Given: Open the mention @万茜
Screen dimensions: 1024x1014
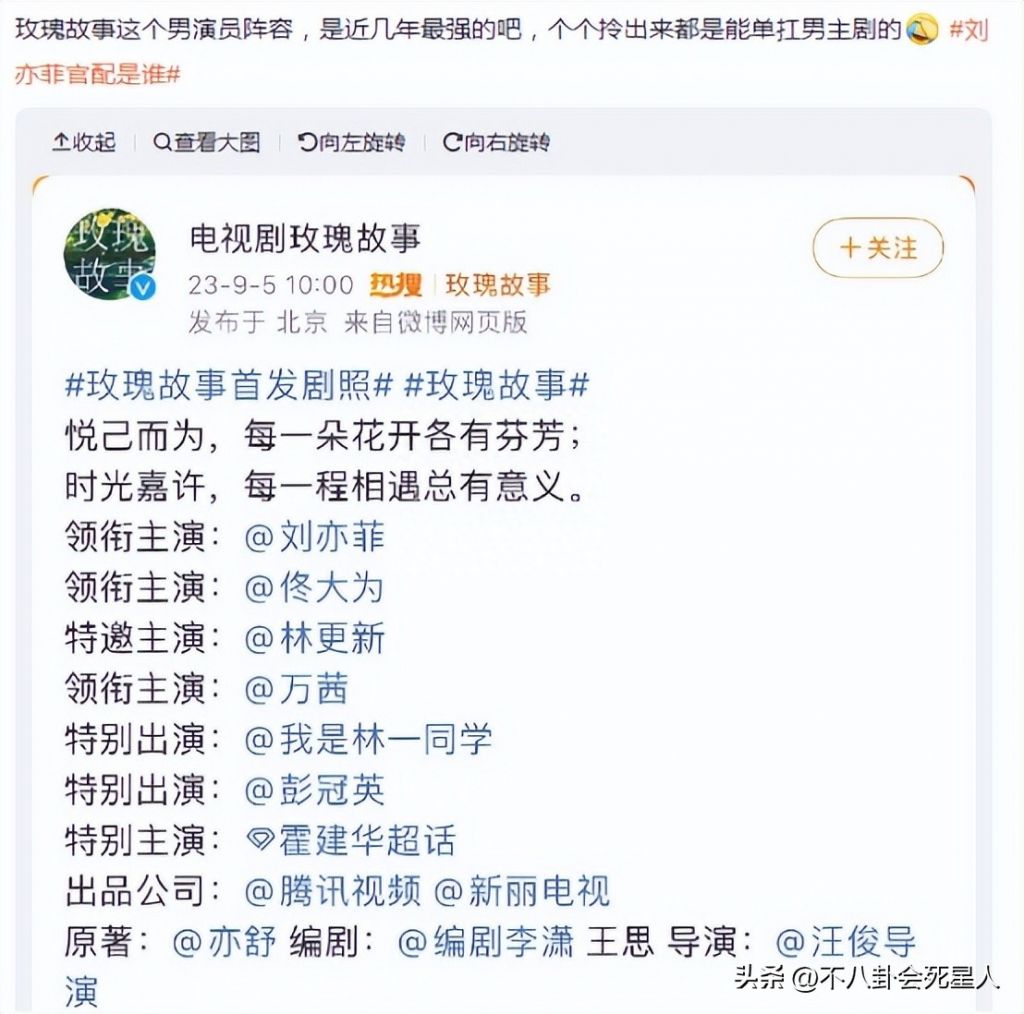Looking at the screenshot, I should pyautogui.click(x=296, y=688).
